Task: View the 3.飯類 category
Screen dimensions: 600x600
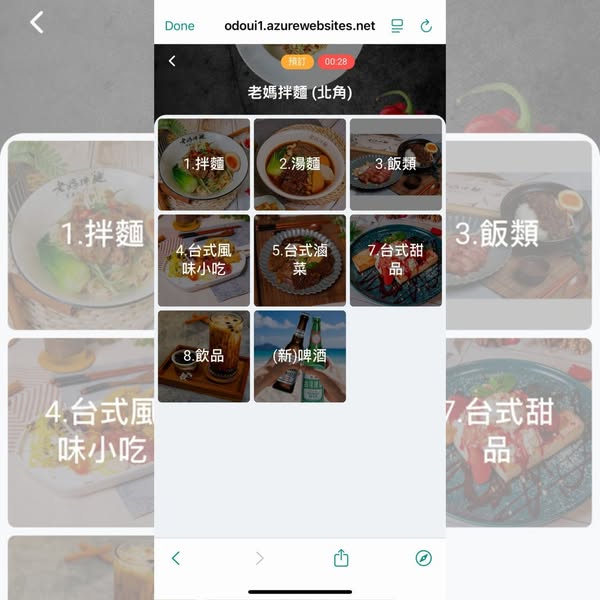Action: pos(396,164)
